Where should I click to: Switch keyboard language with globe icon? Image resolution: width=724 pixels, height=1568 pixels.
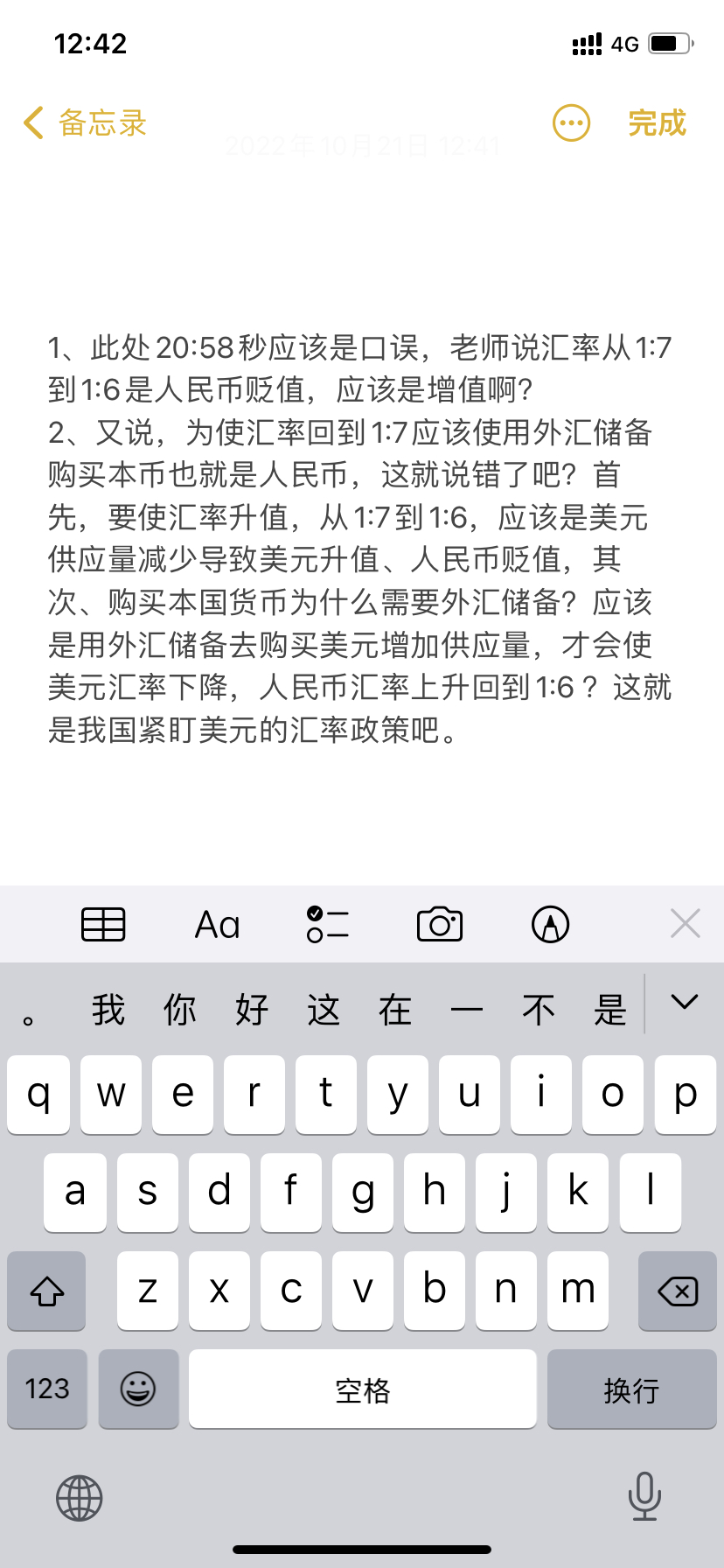pyautogui.click(x=80, y=1498)
